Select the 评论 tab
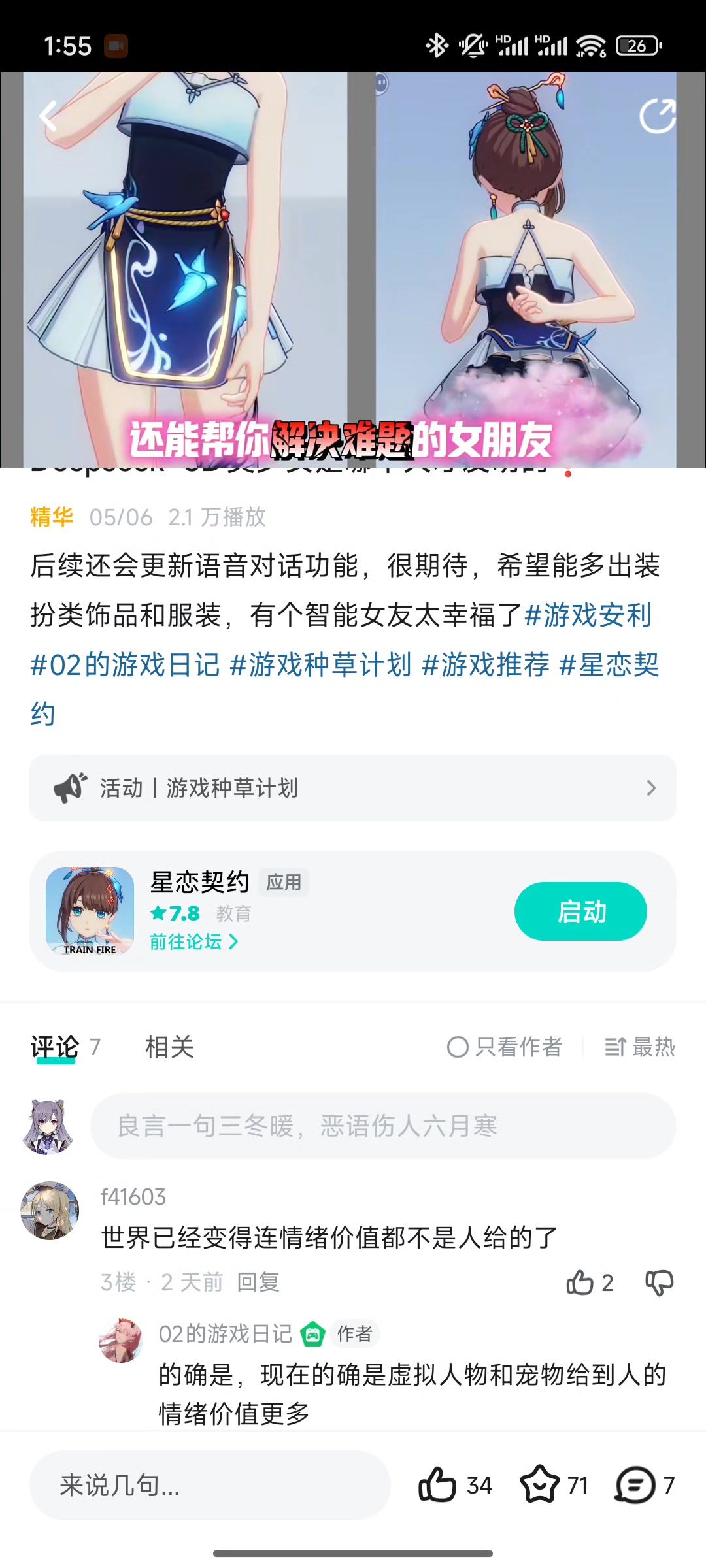The image size is (706, 1568). [55, 1047]
